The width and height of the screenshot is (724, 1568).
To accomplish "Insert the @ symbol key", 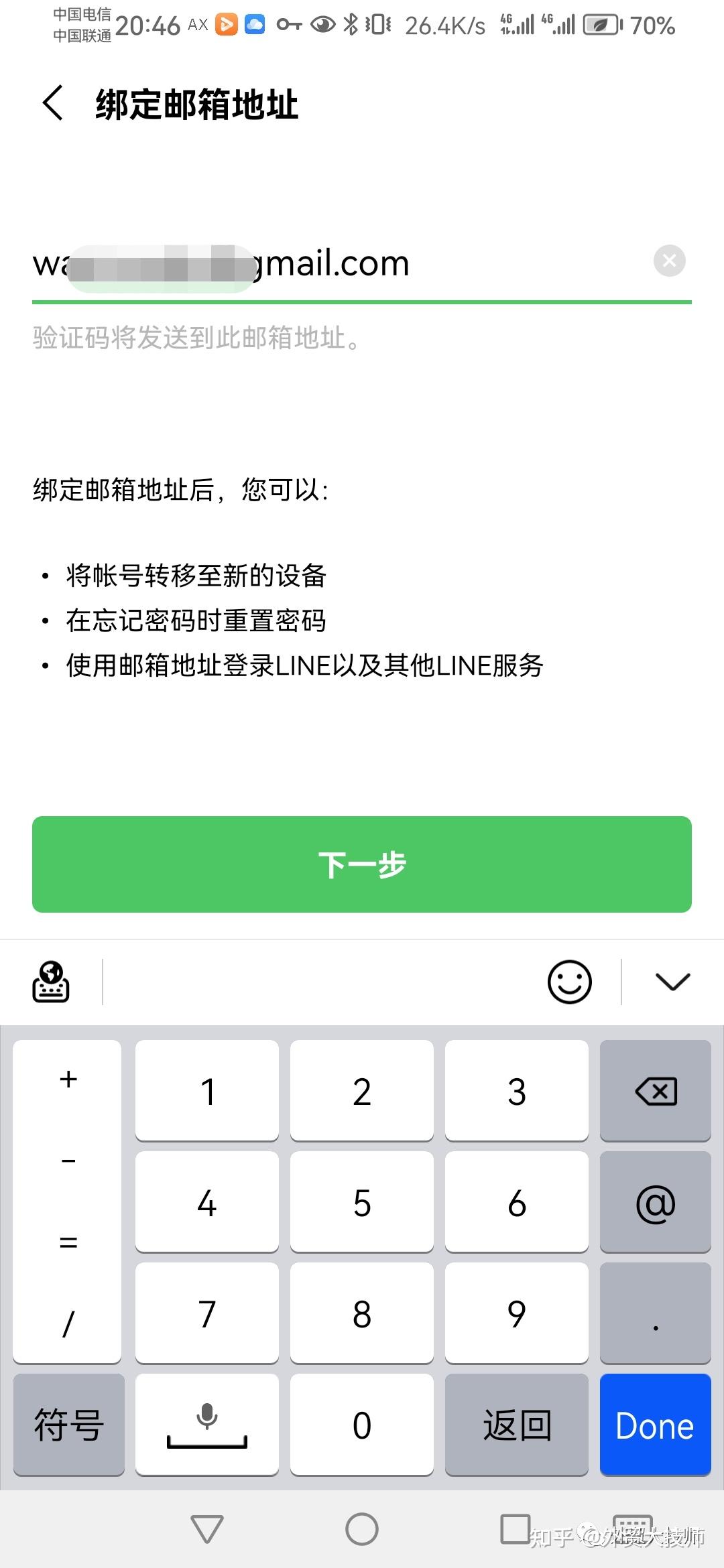I will pyautogui.click(x=655, y=1202).
